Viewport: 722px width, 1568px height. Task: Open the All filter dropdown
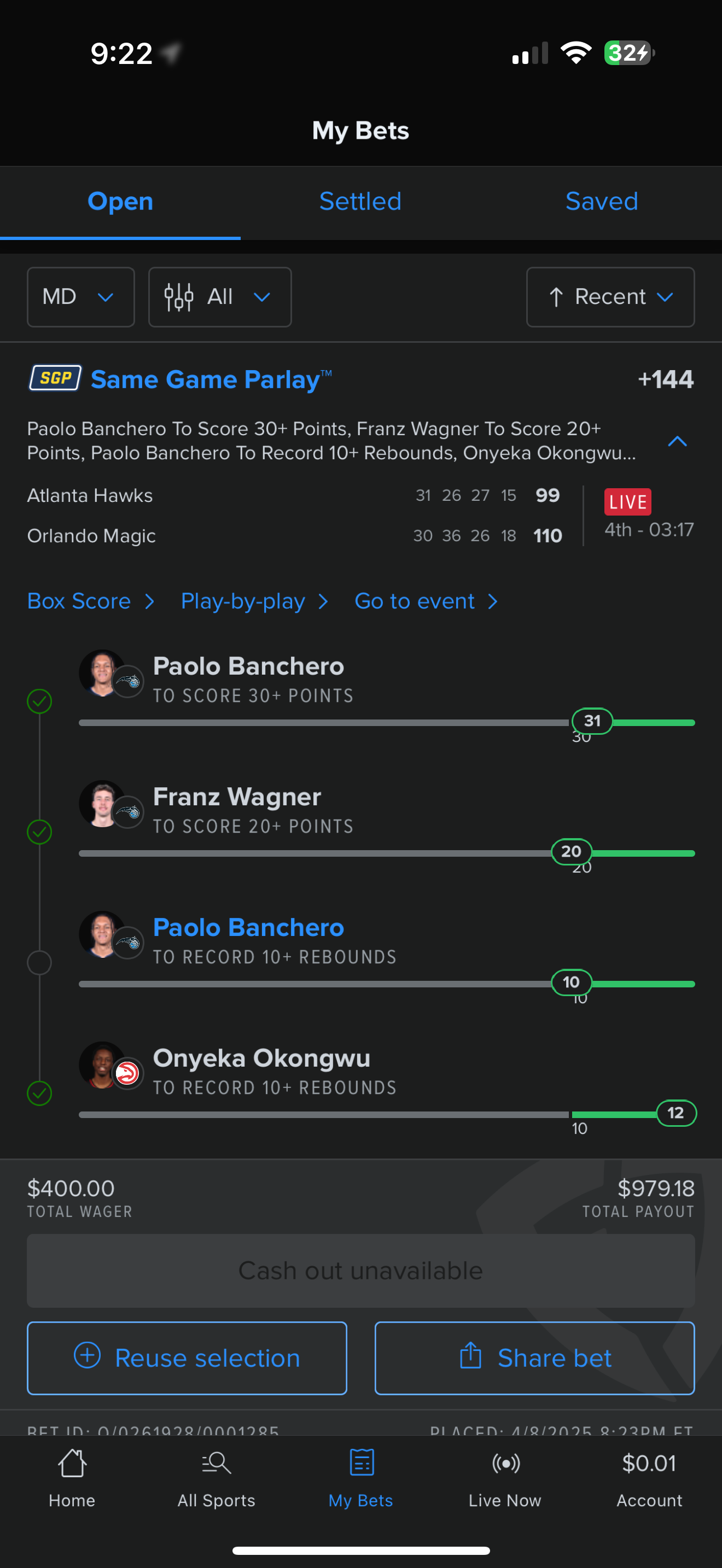[220, 297]
